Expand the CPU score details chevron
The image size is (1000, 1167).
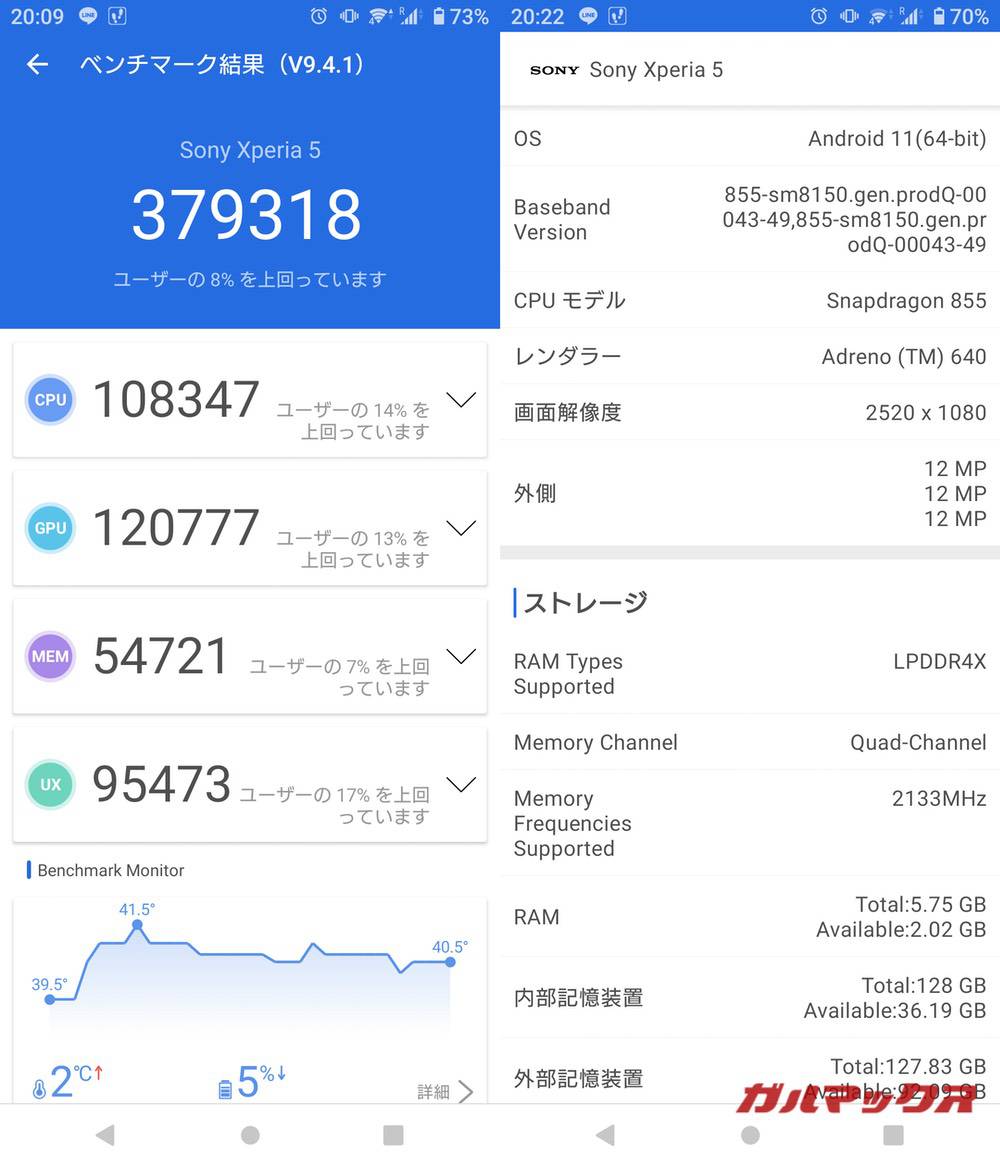point(461,399)
